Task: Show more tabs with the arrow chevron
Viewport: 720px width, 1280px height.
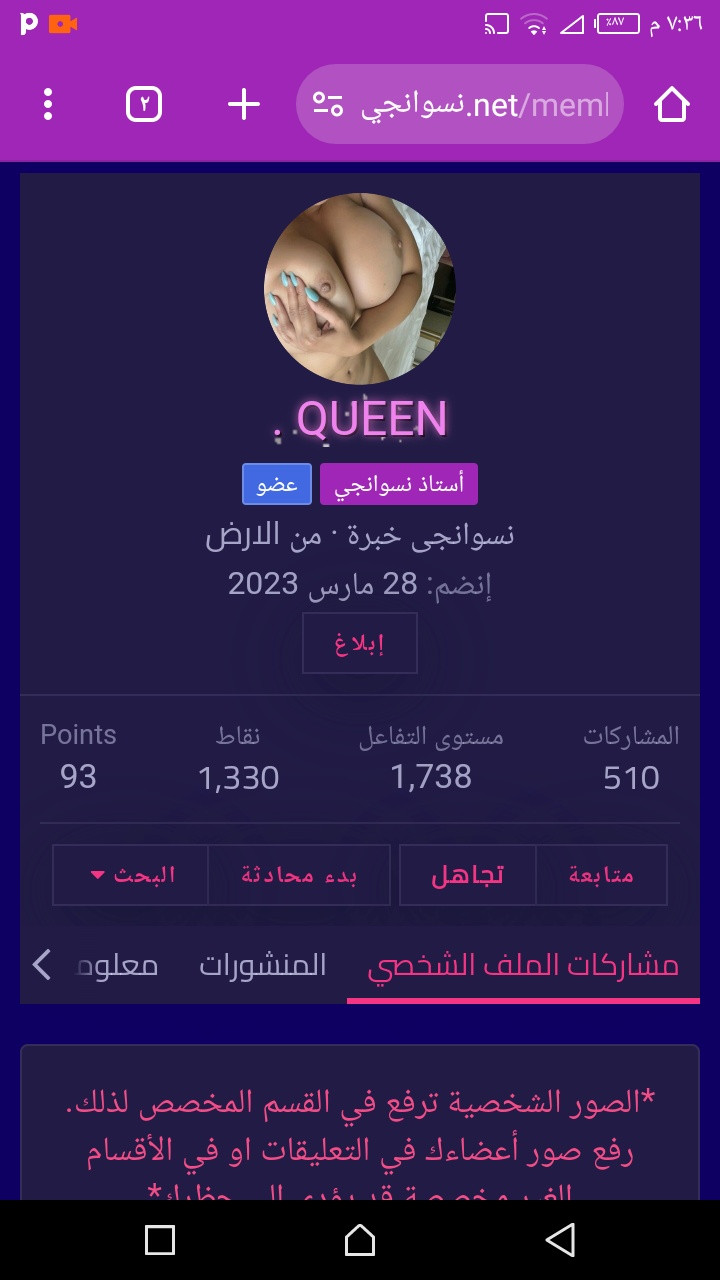Action: (42, 965)
